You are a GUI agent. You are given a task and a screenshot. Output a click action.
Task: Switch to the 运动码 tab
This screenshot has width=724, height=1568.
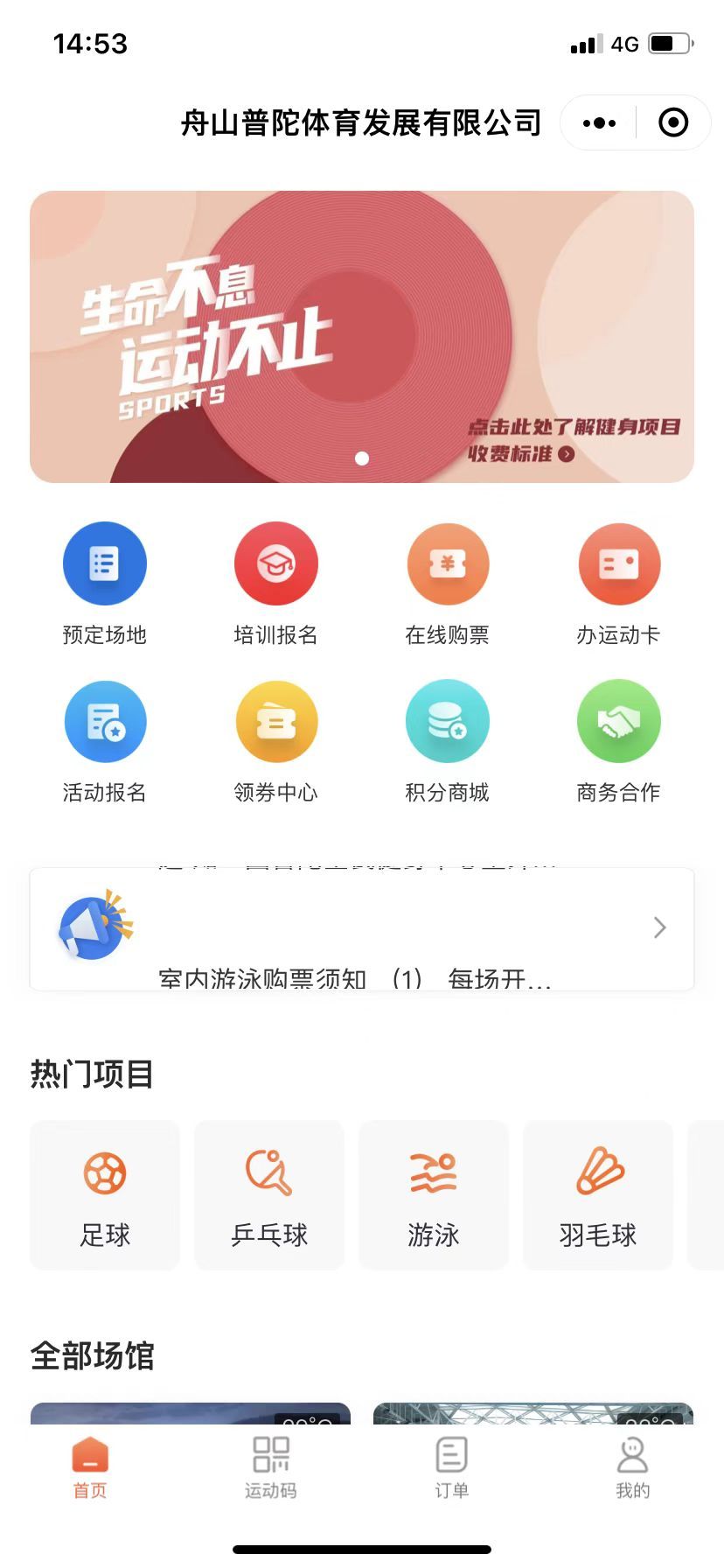click(271, 1466)
